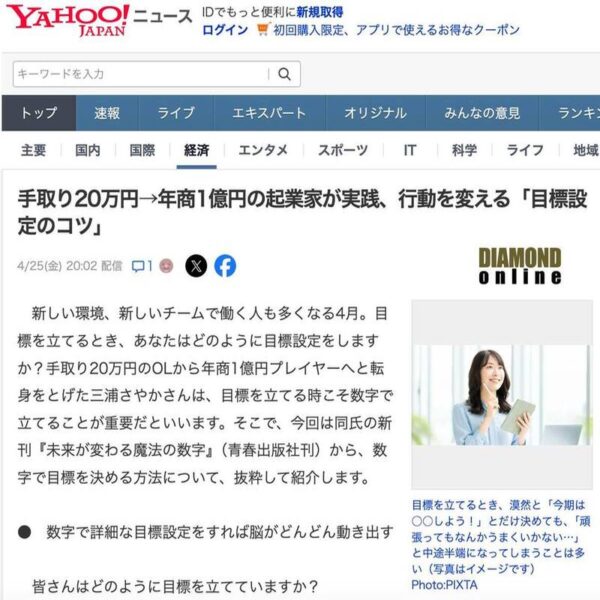Tap the magnifier search button
This screenshot has width=600, height=600.
click(285, 74)
